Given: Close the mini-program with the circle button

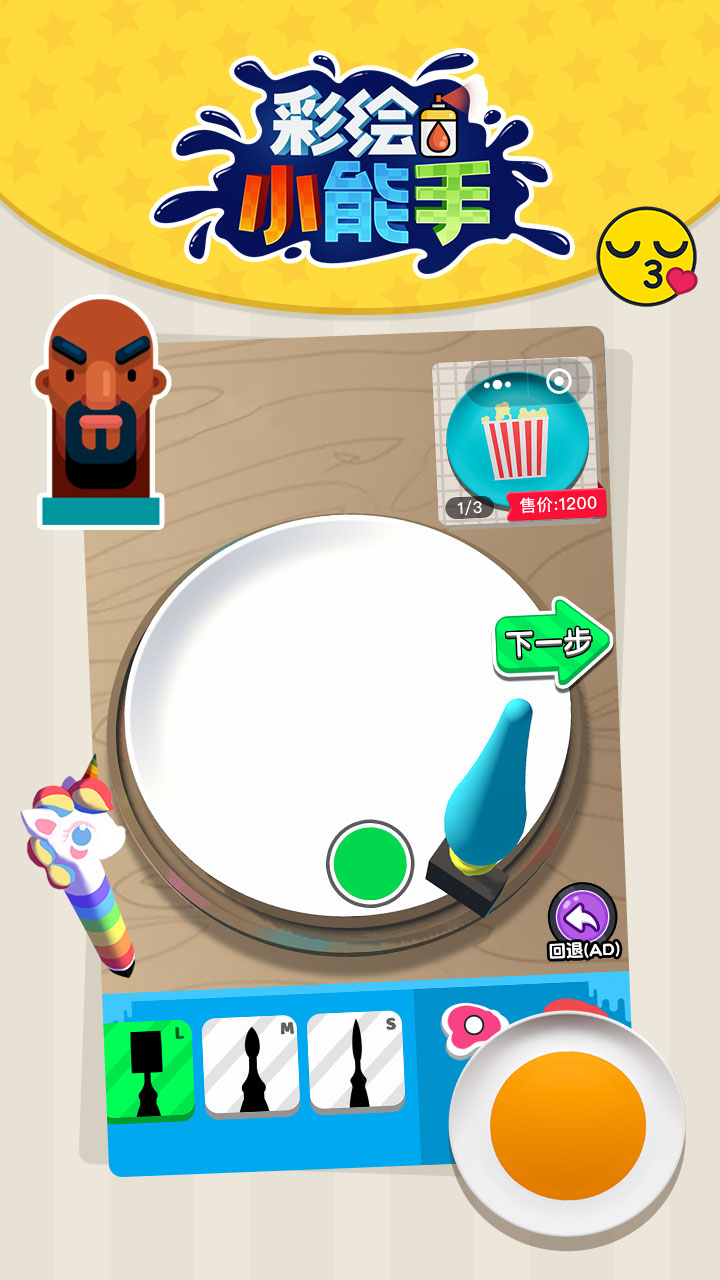Looking at the screenshot, I should click(x=560, y=381).
